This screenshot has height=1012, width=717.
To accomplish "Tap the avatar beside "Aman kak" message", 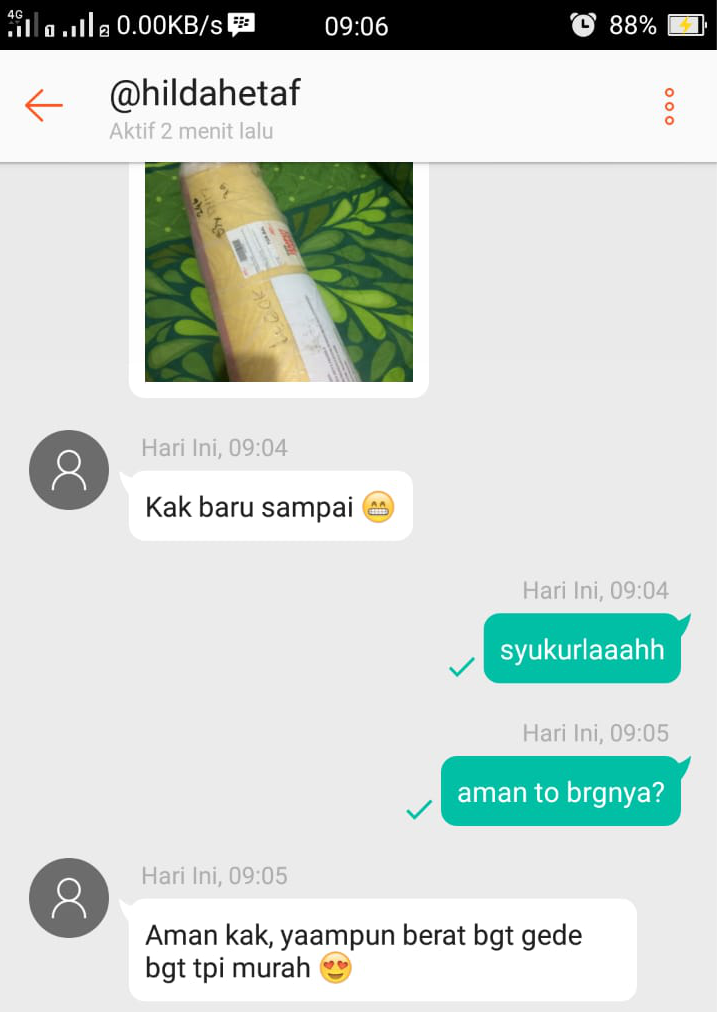I will (x=69, y=898).
